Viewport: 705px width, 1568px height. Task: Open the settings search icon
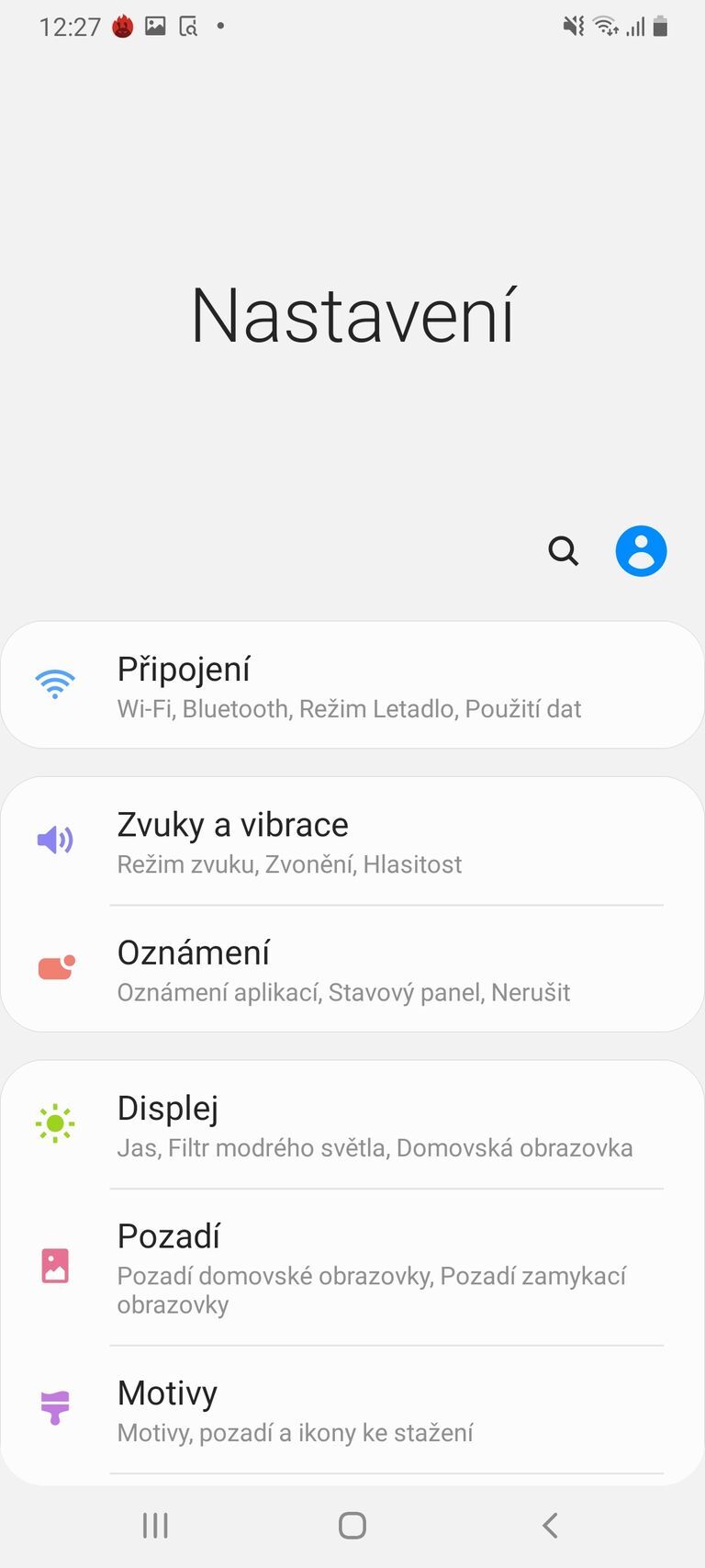pyautogui.click(x=563, y=551)
